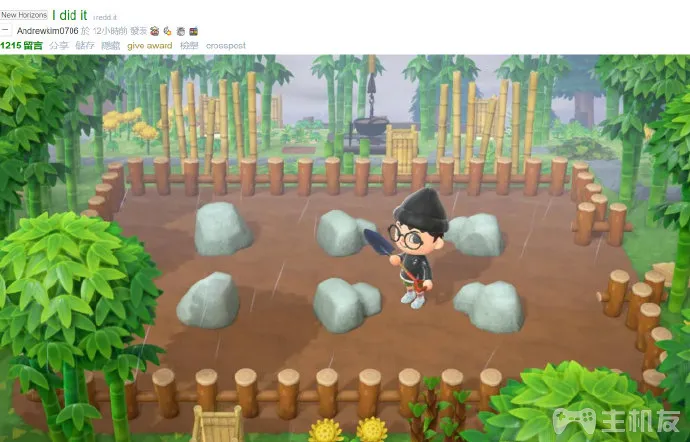Viewport: 690px width, 442px height.
Task: Crosspost this post
Action: pyautogui.click(x=226, y=46)
